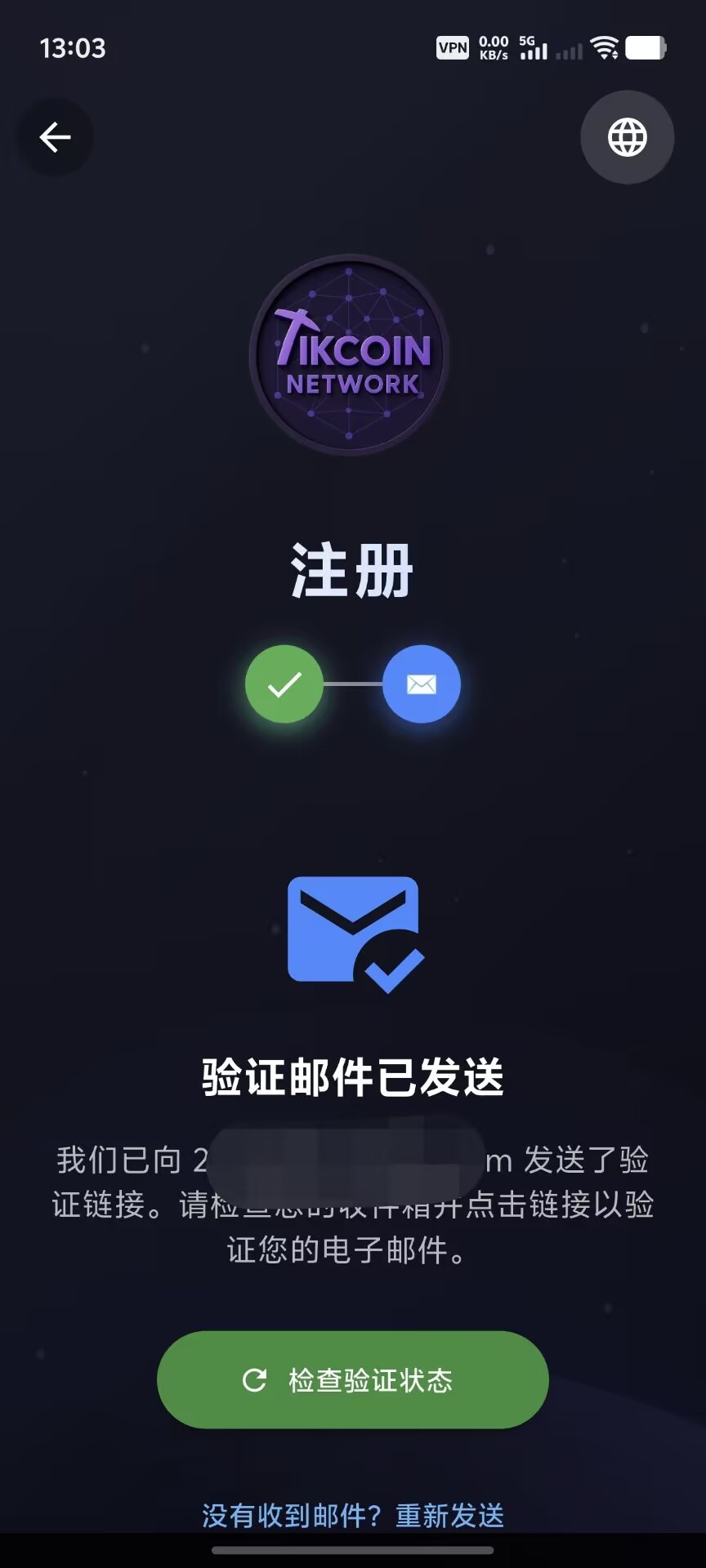Image resolution: width=706 pixels, height=1568 pixels.
Task: Tap the 5G signal bars icon
Action: [533, 49]
